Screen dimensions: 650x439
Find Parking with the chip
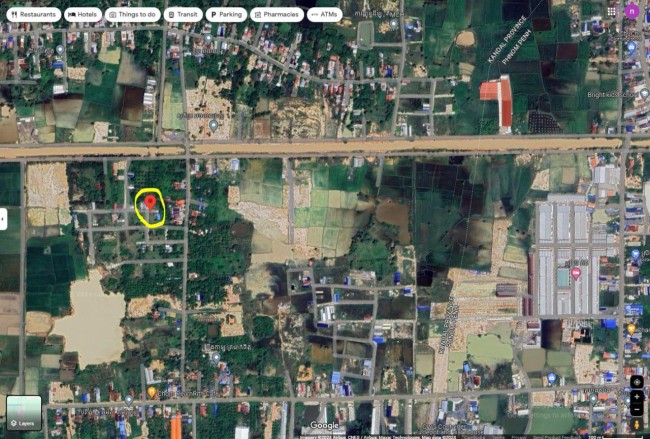point(227,15)
